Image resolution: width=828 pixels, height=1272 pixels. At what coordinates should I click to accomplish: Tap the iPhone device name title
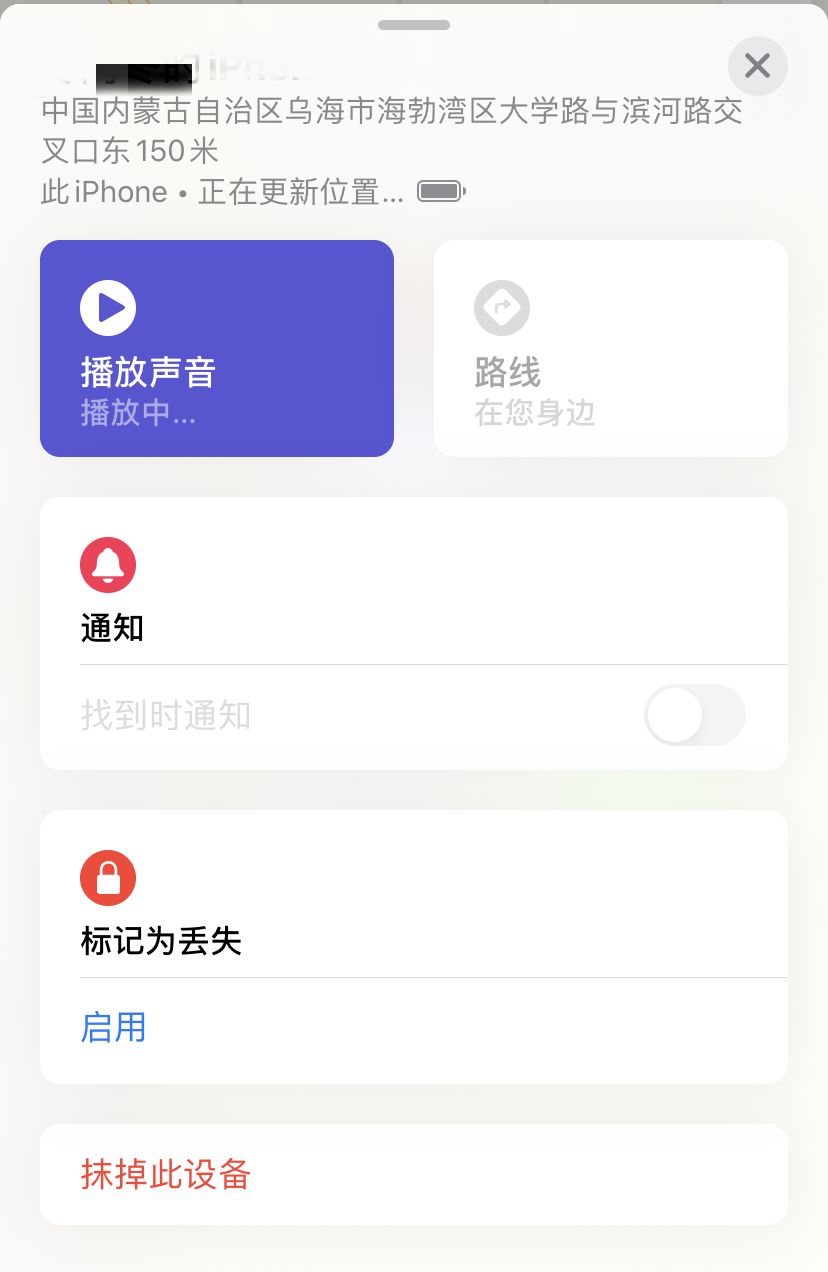click(x=200, y=68)
